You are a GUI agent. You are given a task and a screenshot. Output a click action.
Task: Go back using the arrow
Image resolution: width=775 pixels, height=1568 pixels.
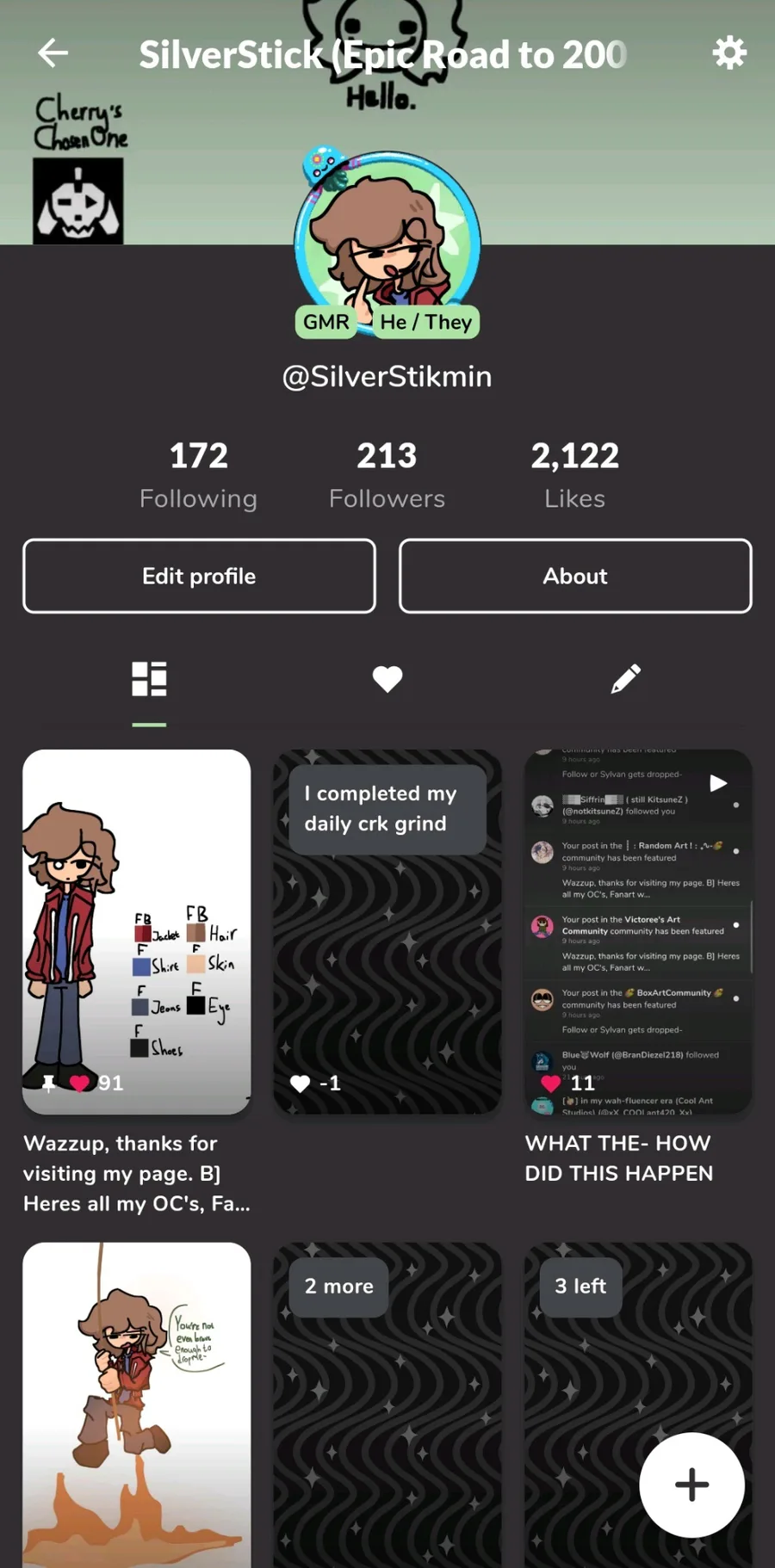pos(53,53)
